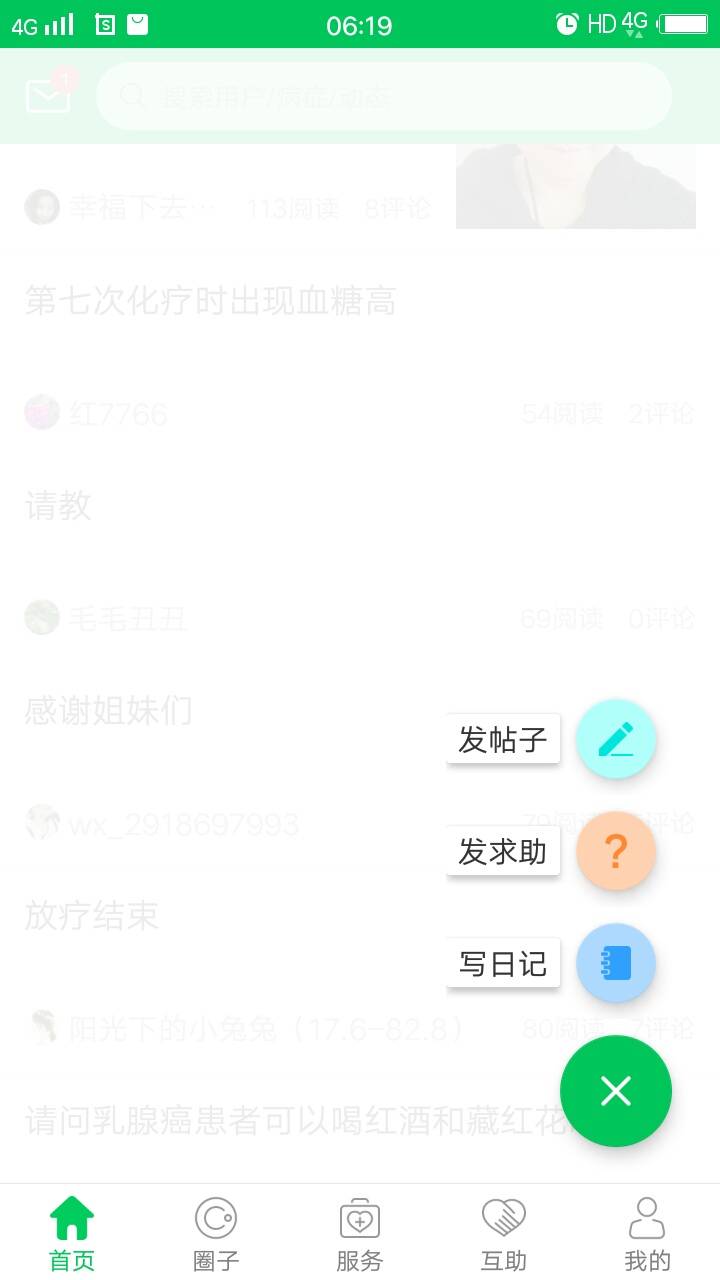Open the 服务 tab
Screen dimensions: 720x1280
[x=360, y=1234]
